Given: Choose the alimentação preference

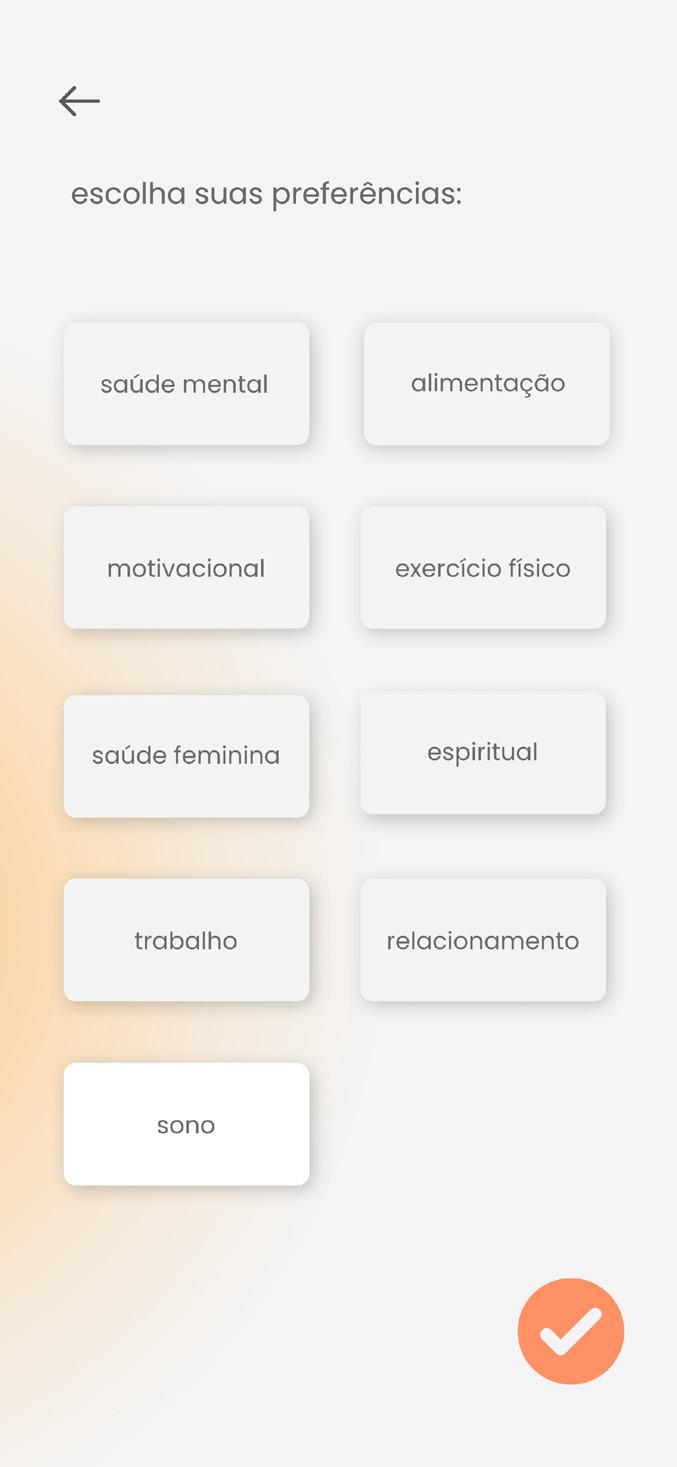Looking at the screenshot, I should point(487,384).
